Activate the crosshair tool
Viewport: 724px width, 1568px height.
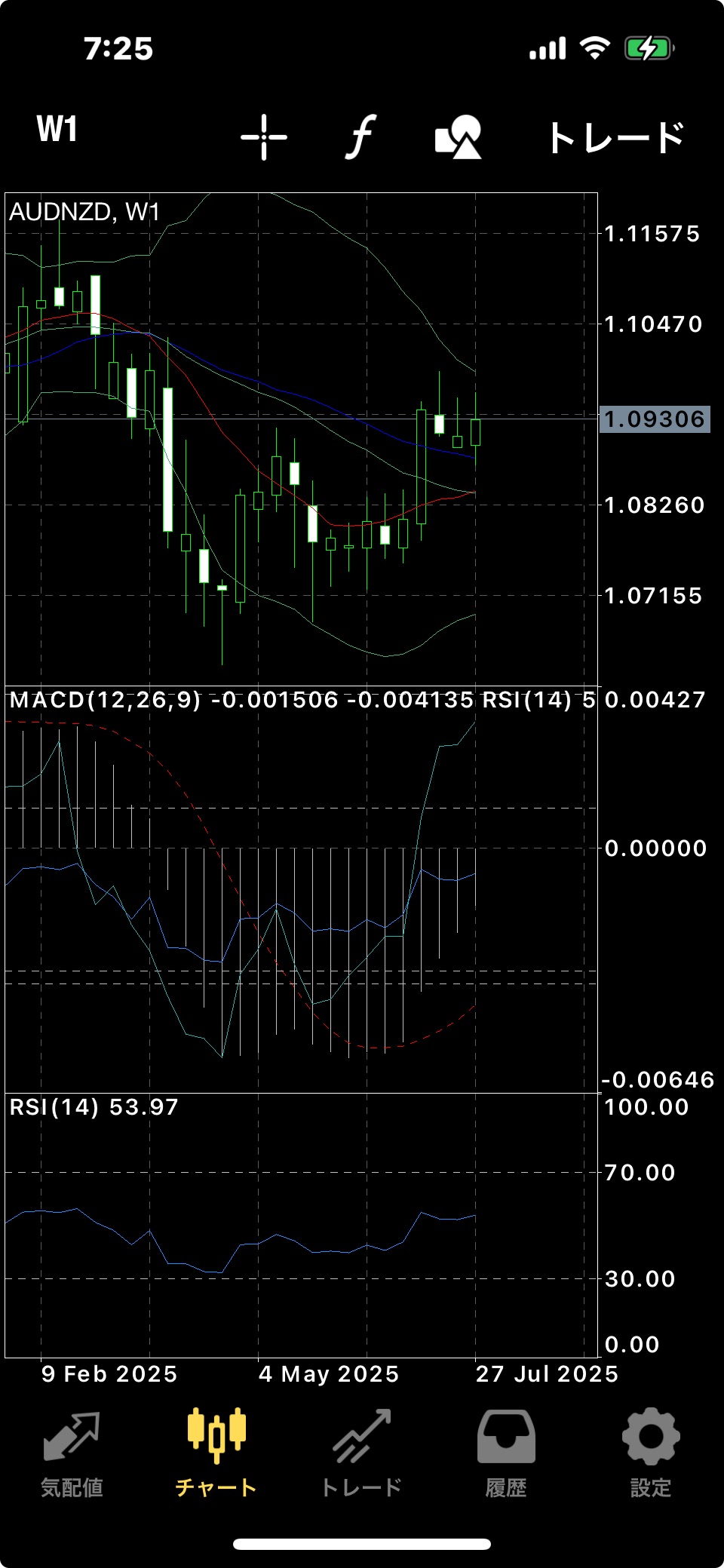[264, 137]
